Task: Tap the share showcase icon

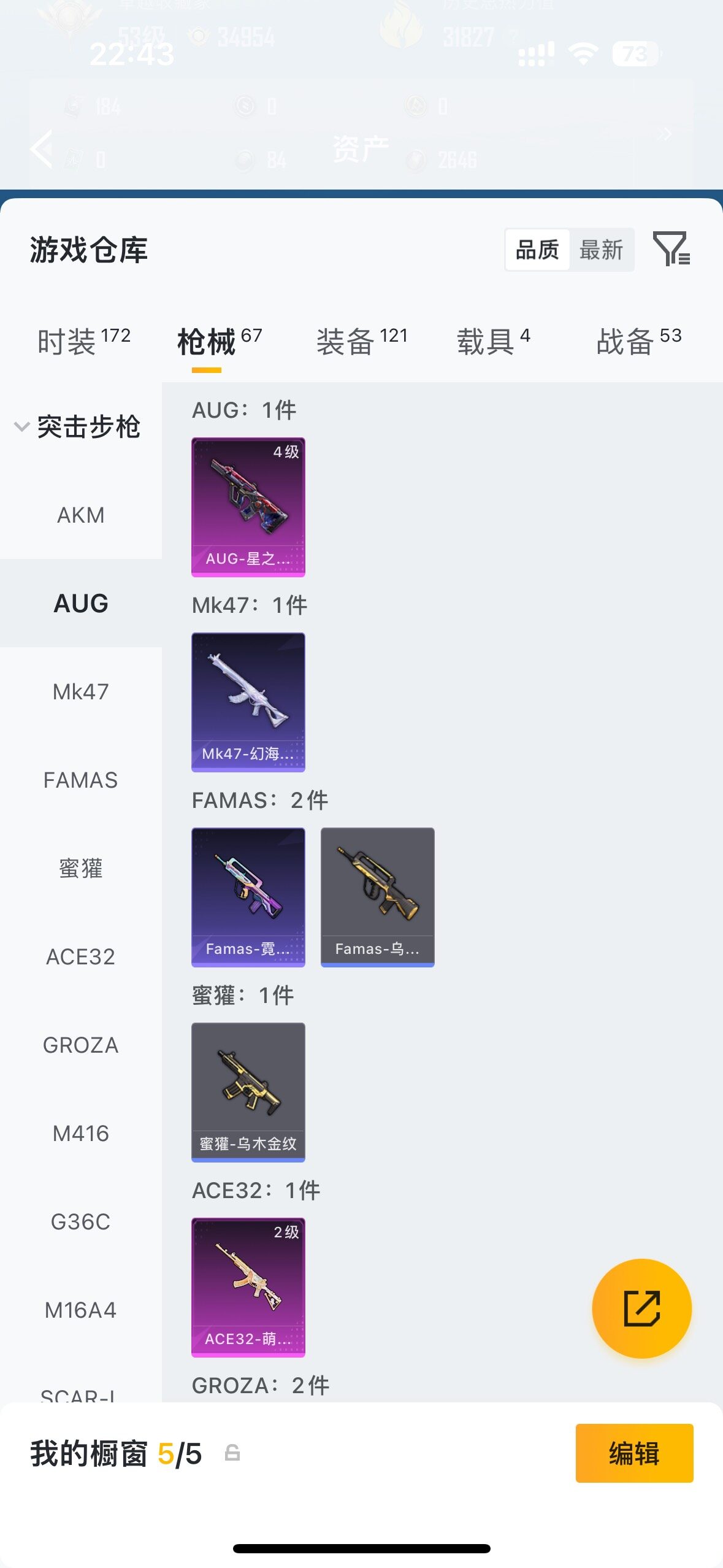Action: click(x=641, y=1307)
